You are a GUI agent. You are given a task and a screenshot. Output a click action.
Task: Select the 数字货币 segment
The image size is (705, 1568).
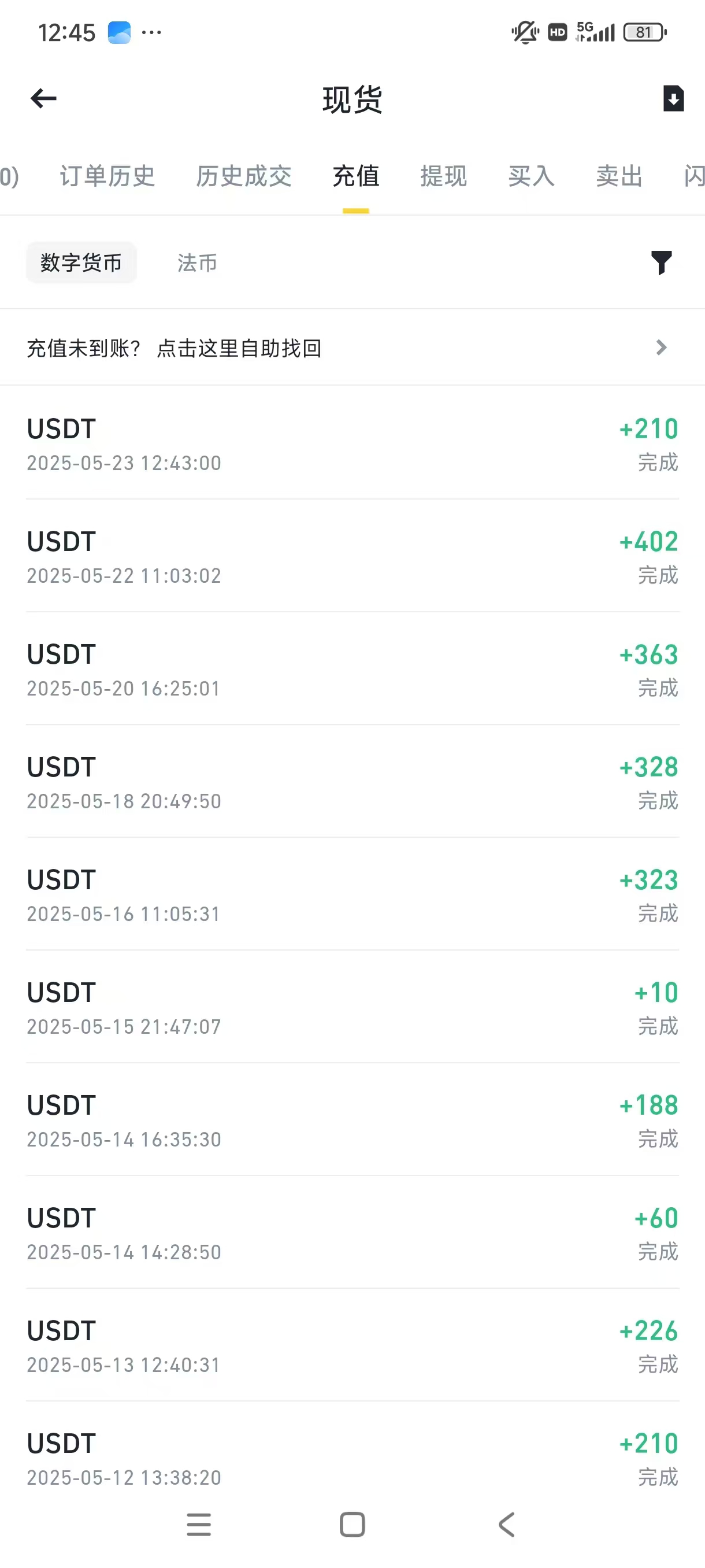81,263
